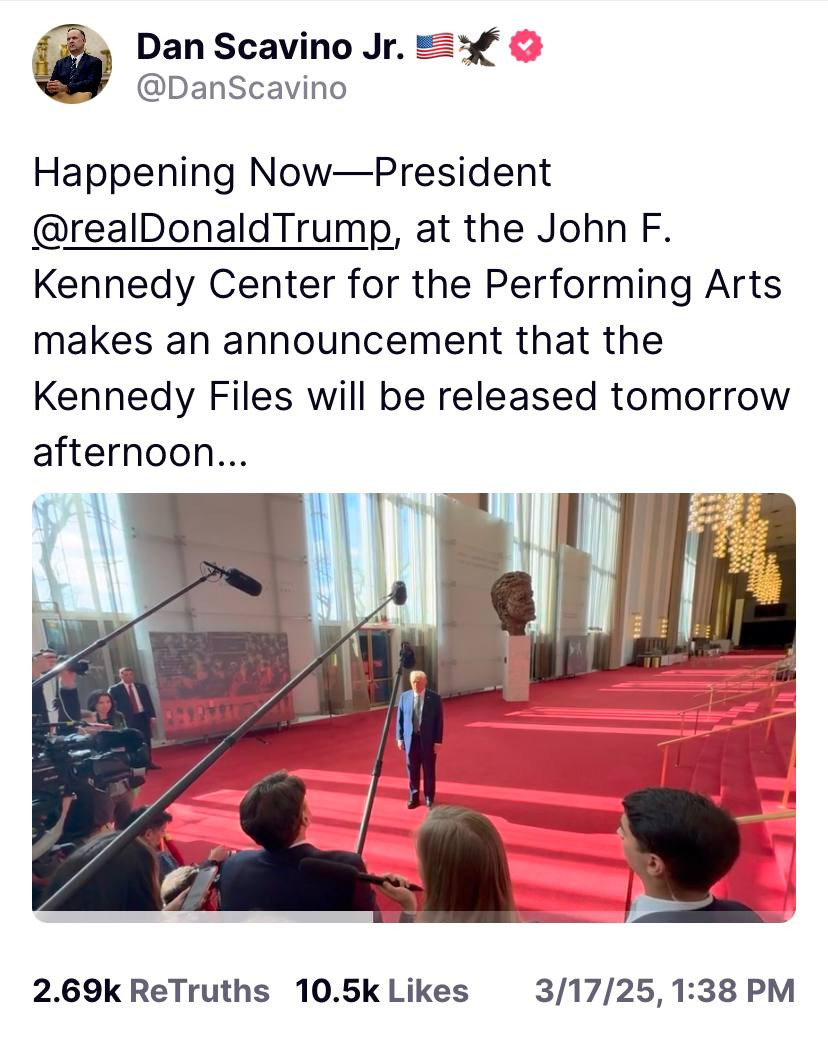The height and width of the screenshot is (1043, 828).
Task: Open Dan Scavino Jr.'s profile picture
Action: click(x=72, y=64)
